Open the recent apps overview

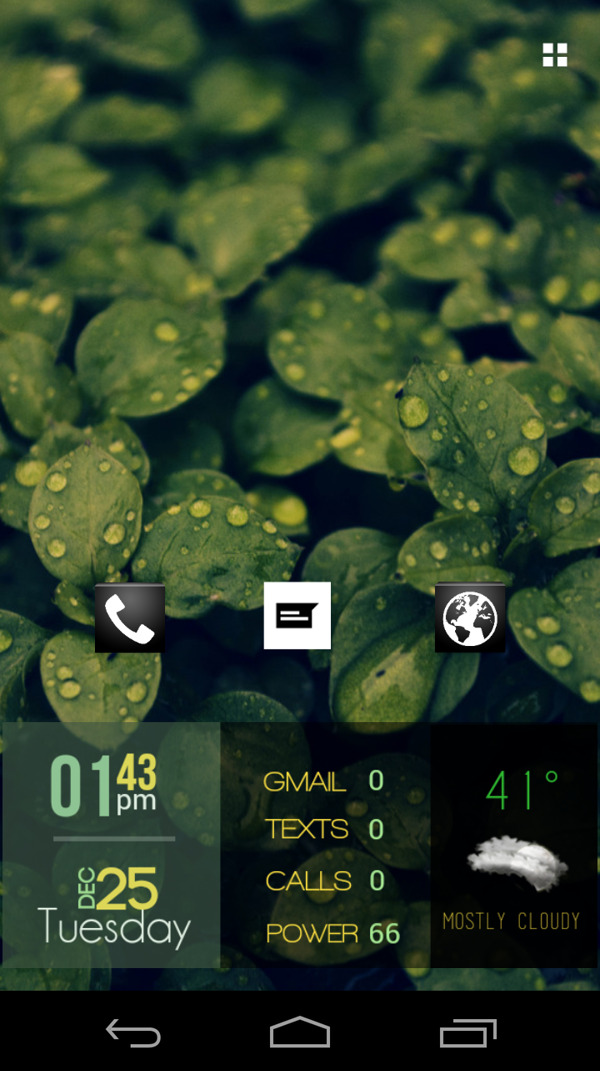coord(467,1033)
